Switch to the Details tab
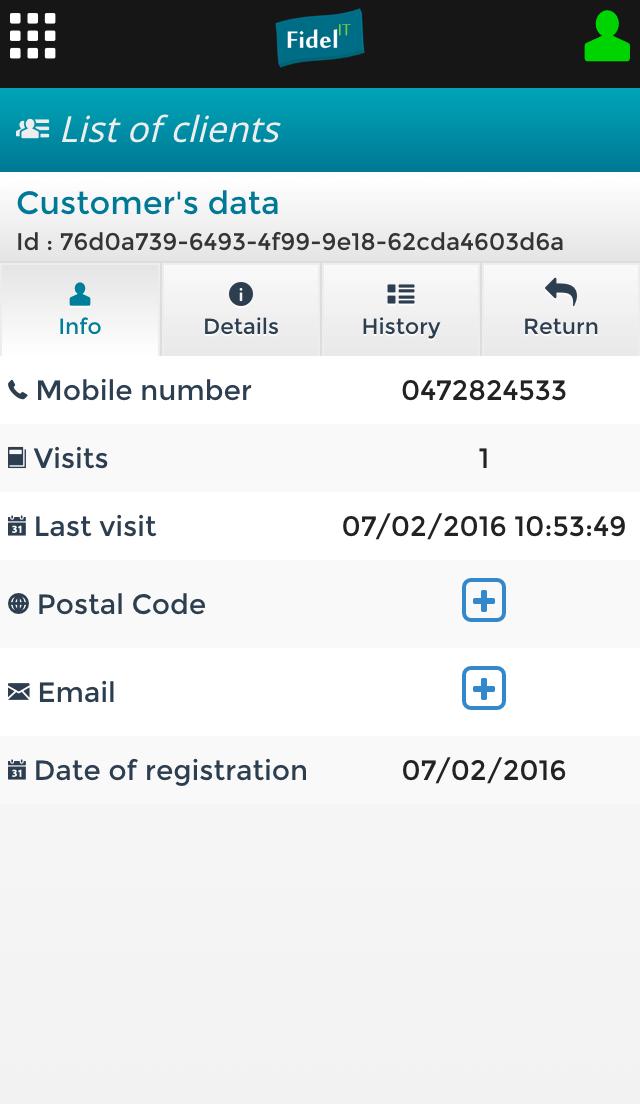Viewport: 640px width, 1104px height. point(241,310)
